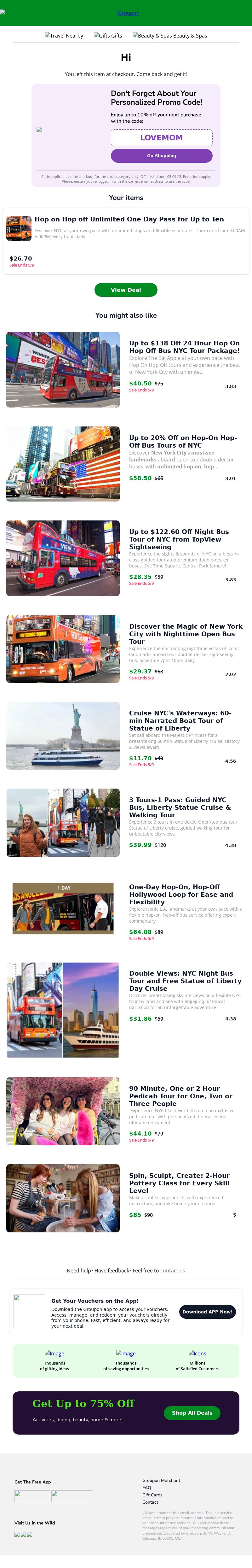The image size is (252, 1568).
Task: Open the Groupon Merchant footer link
Action: pyautogui.click(x=161, y=1480)
